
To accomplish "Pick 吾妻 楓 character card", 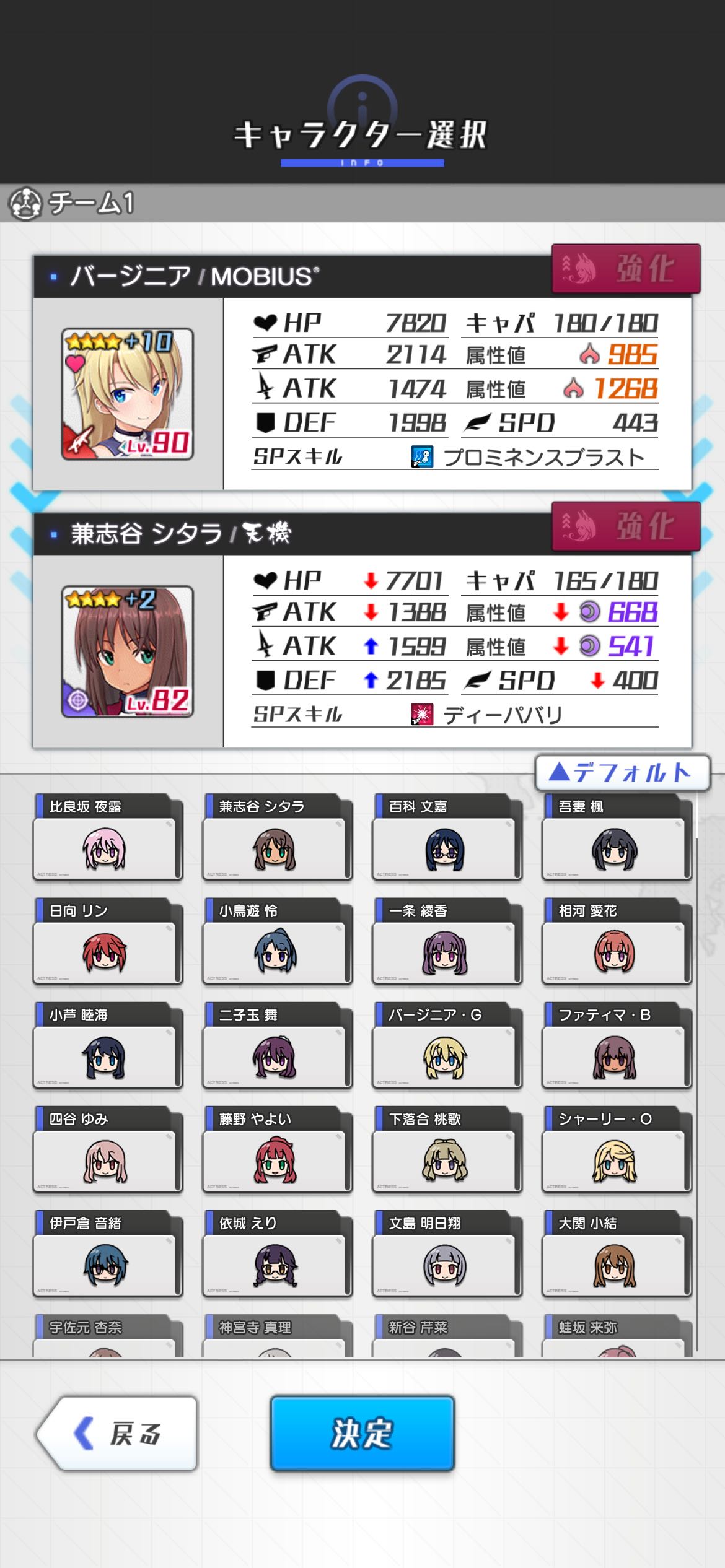I will coord(617,837).
